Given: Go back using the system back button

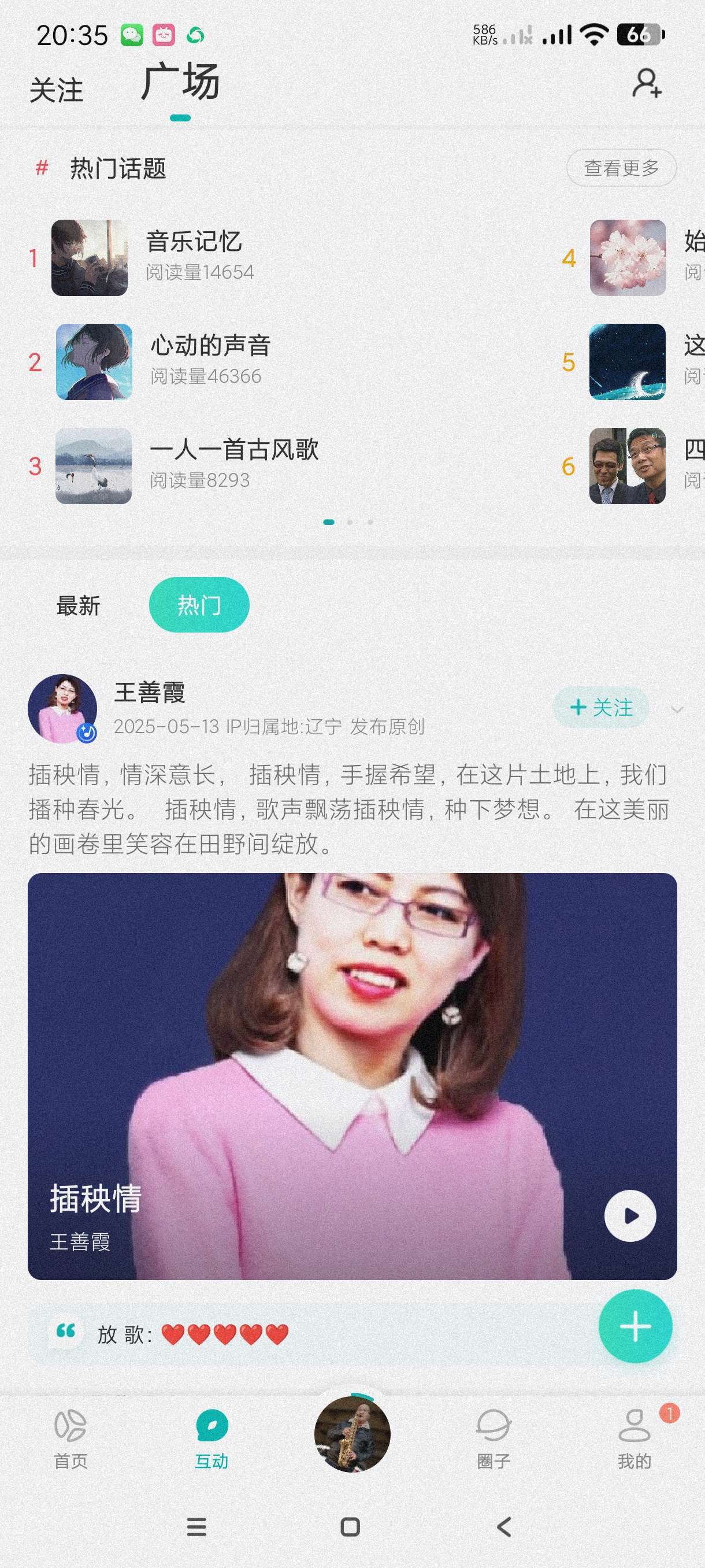Looking at the screenshot, I should pyautogui.click(x=503, y=1526).
